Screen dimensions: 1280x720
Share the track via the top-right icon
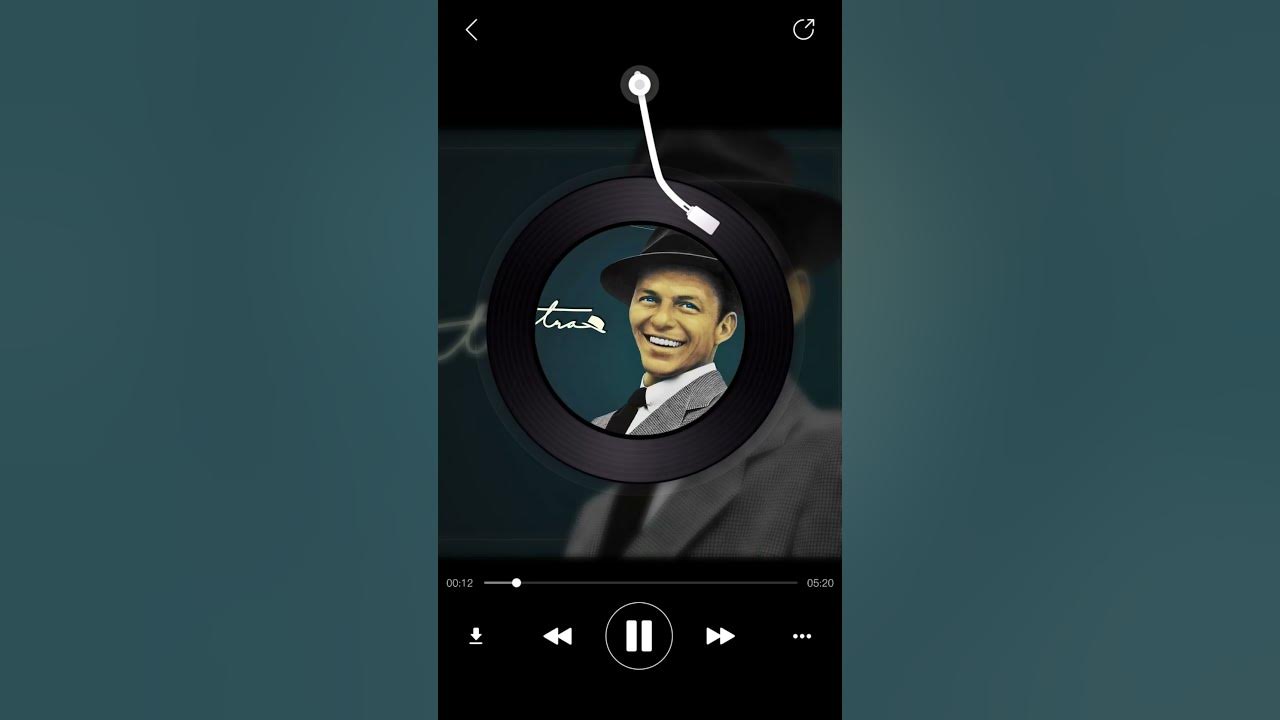pos(803,30)
